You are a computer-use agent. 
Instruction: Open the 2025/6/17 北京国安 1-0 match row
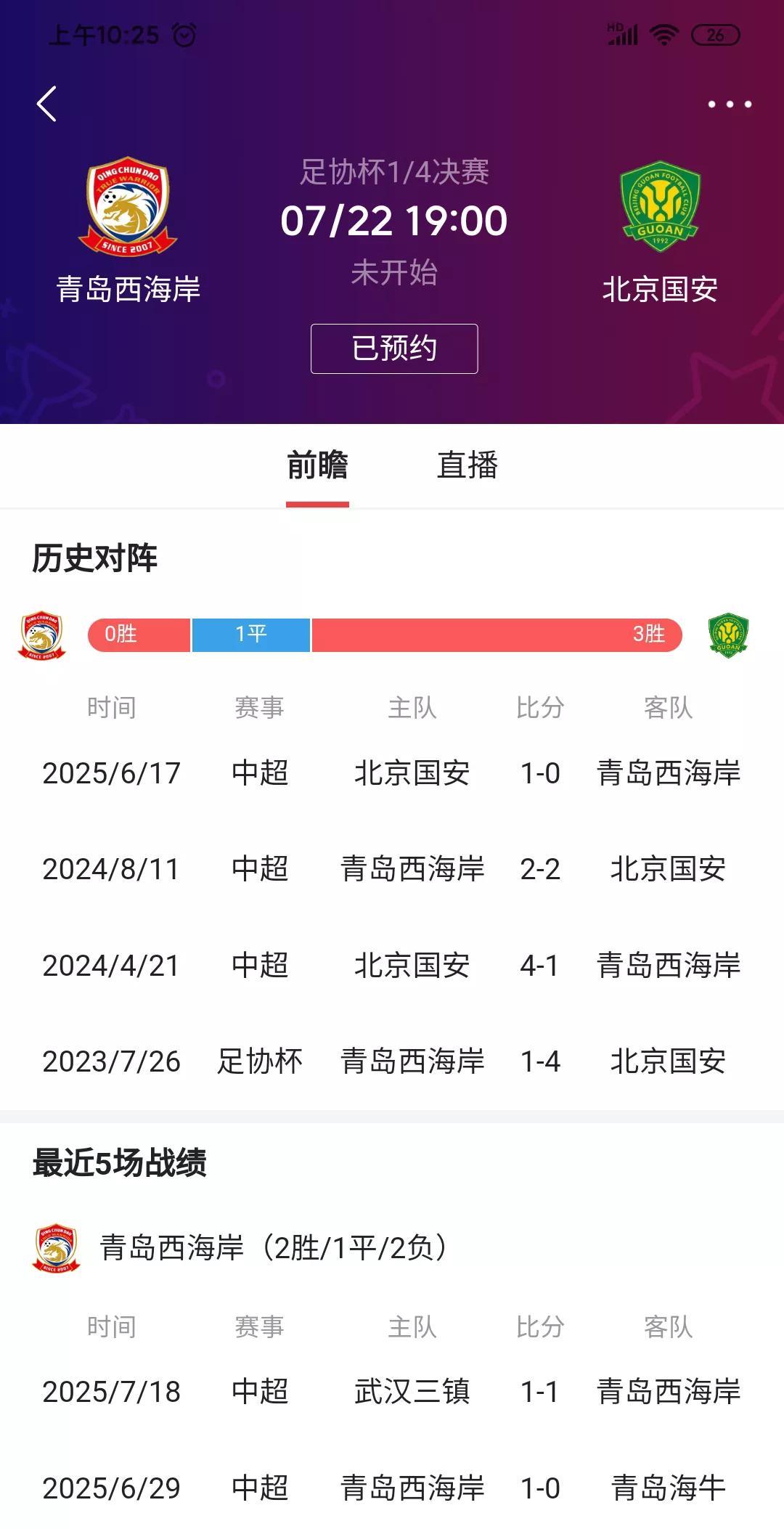coord(392,773)
